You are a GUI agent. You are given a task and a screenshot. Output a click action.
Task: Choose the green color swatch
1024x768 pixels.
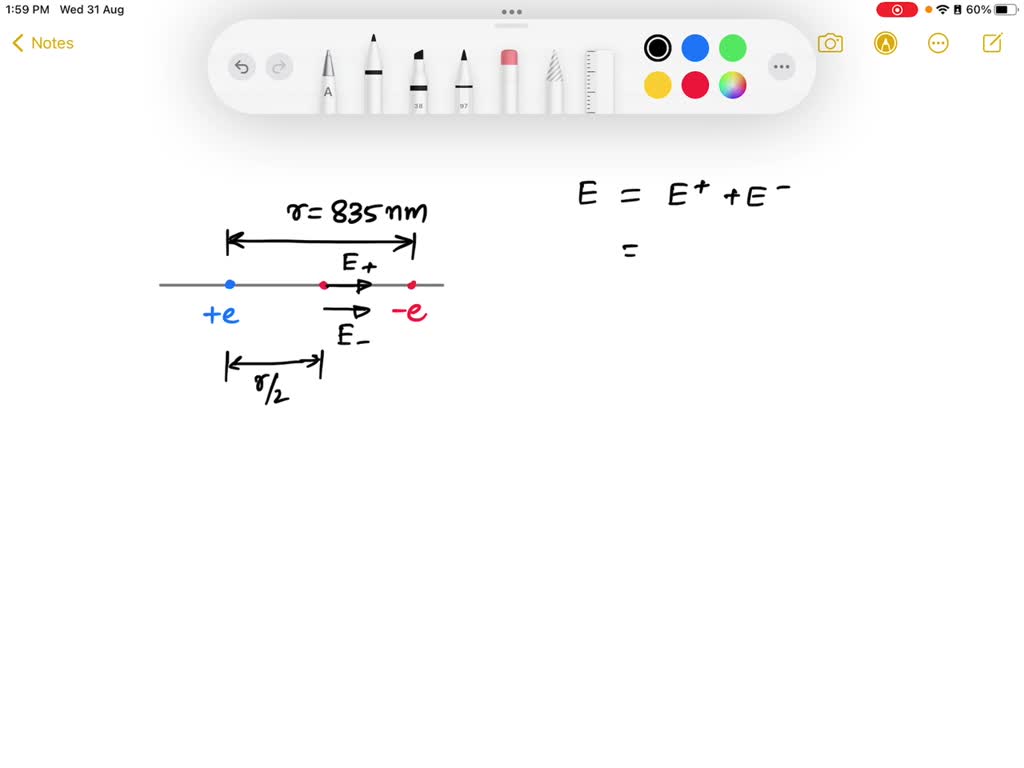click(733, 48)
